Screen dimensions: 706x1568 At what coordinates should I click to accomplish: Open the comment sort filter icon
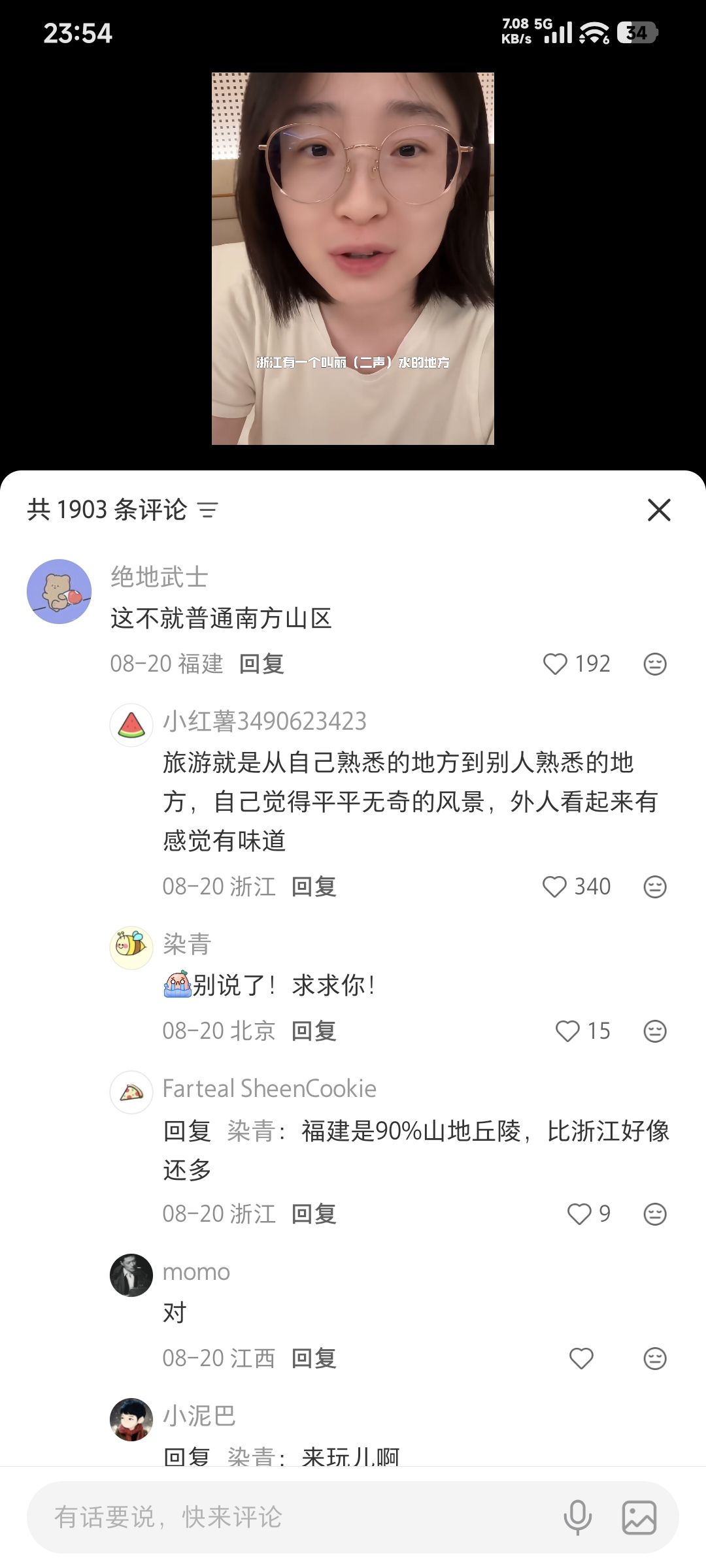tap(208, 510)
